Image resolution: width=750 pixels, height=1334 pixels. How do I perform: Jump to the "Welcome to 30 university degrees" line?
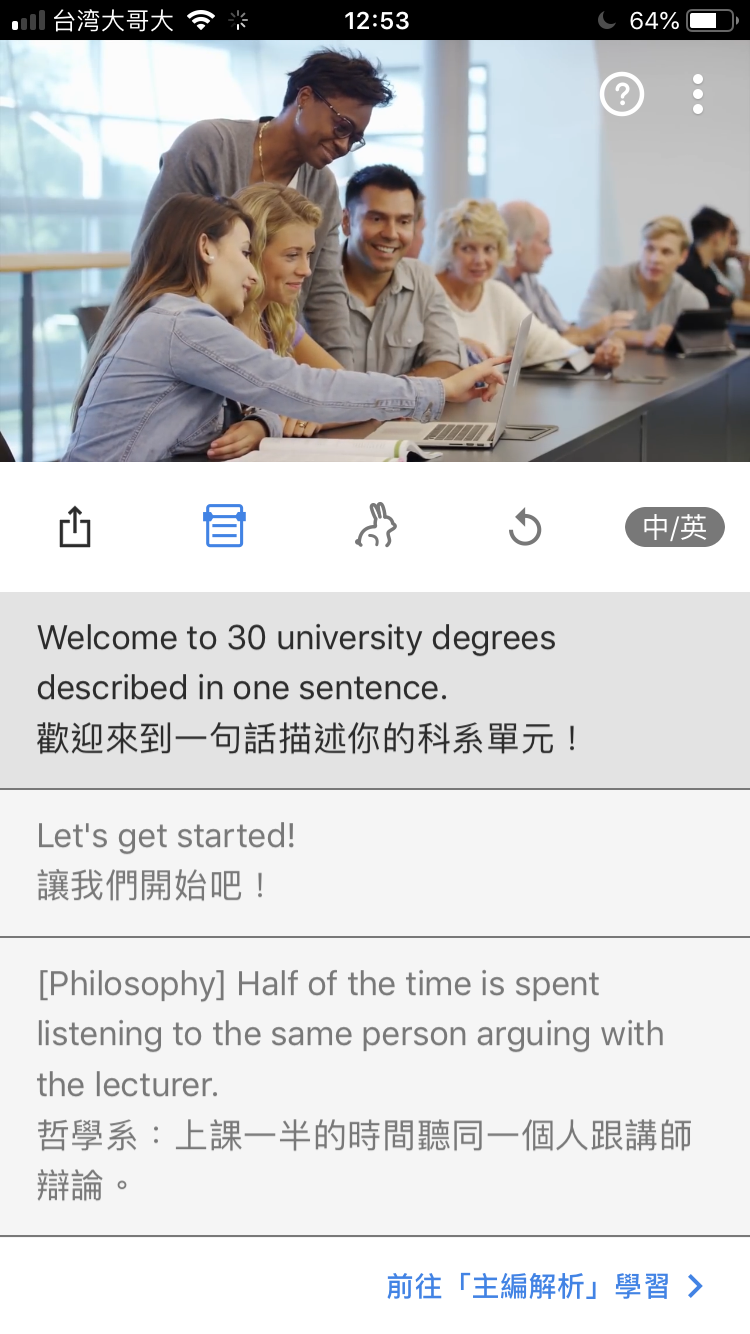[x=375, y=689]
